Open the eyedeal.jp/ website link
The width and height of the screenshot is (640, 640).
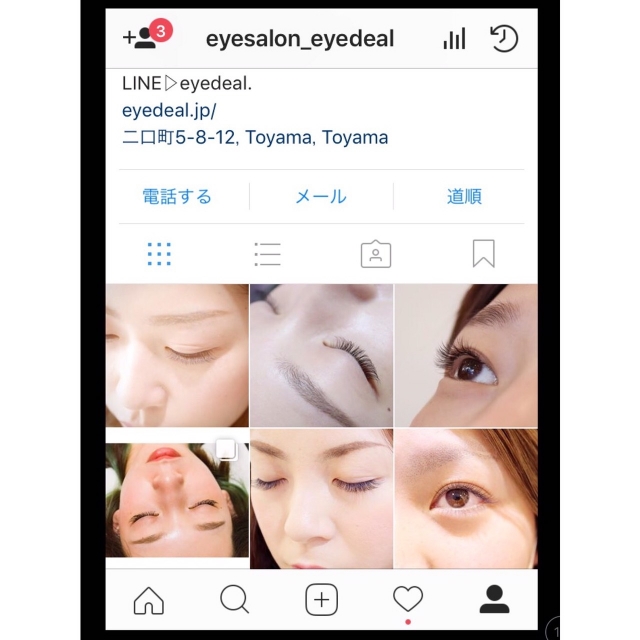169,111
